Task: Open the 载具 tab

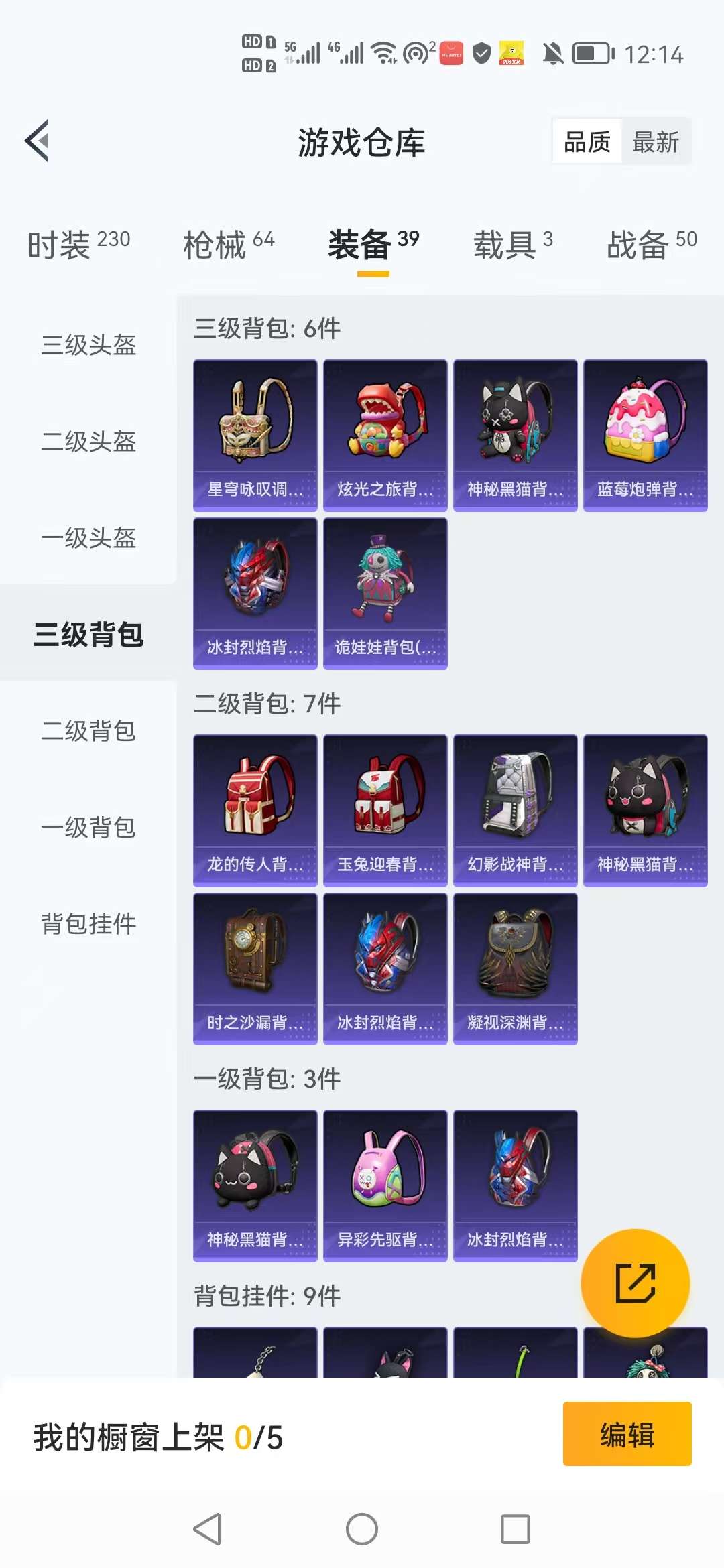Action: [x=513, y=244]
